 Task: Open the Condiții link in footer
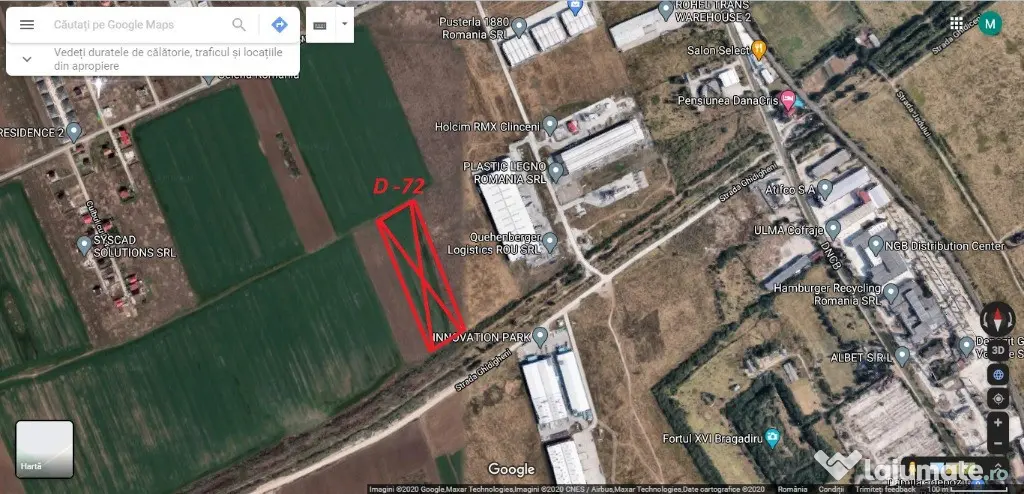point(830,489)
